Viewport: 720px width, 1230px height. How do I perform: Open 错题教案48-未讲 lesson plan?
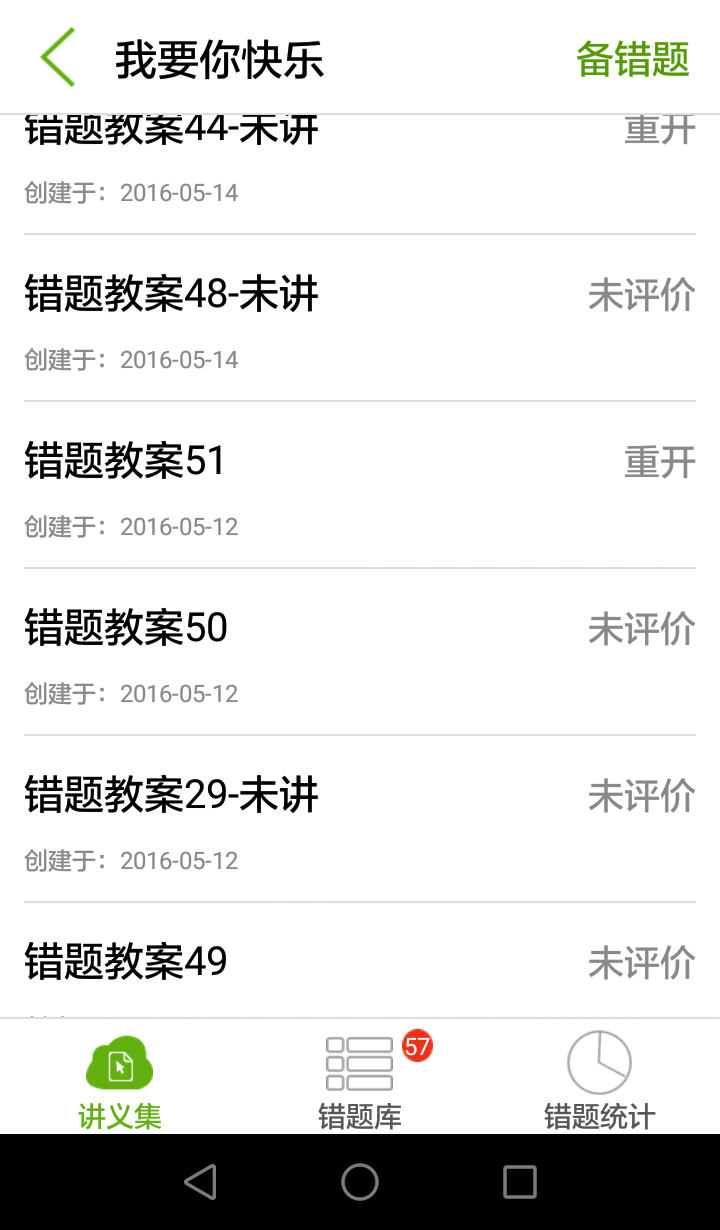(172, 295)
